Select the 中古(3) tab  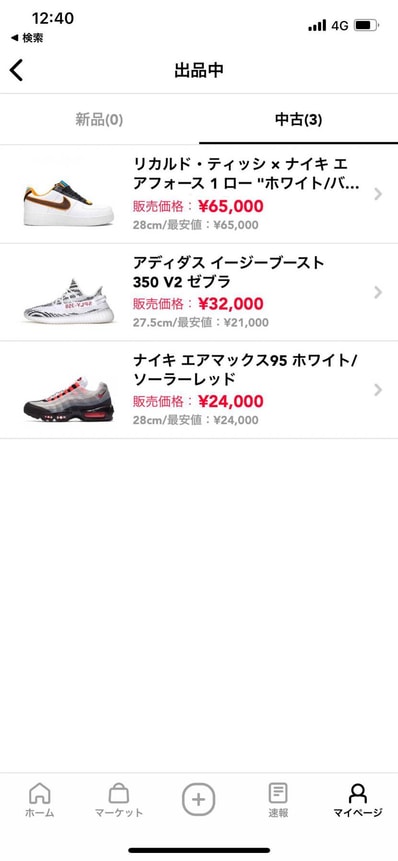coord(299,120)
